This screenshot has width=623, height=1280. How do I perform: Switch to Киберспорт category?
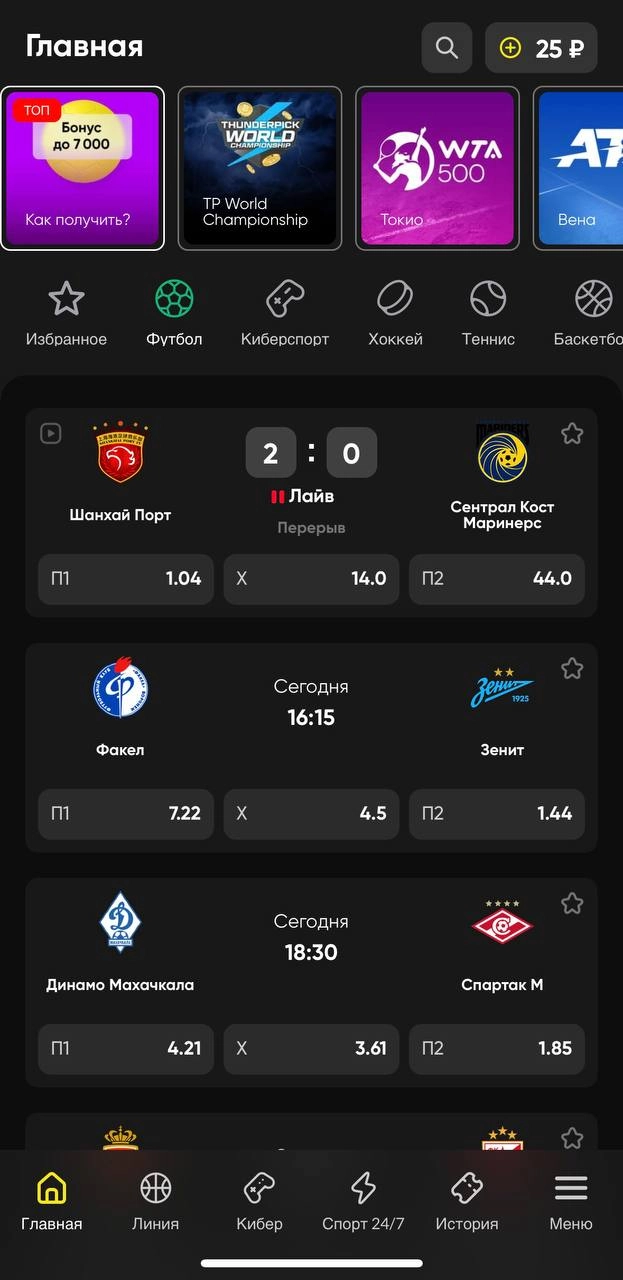click(x=285, y=314)
